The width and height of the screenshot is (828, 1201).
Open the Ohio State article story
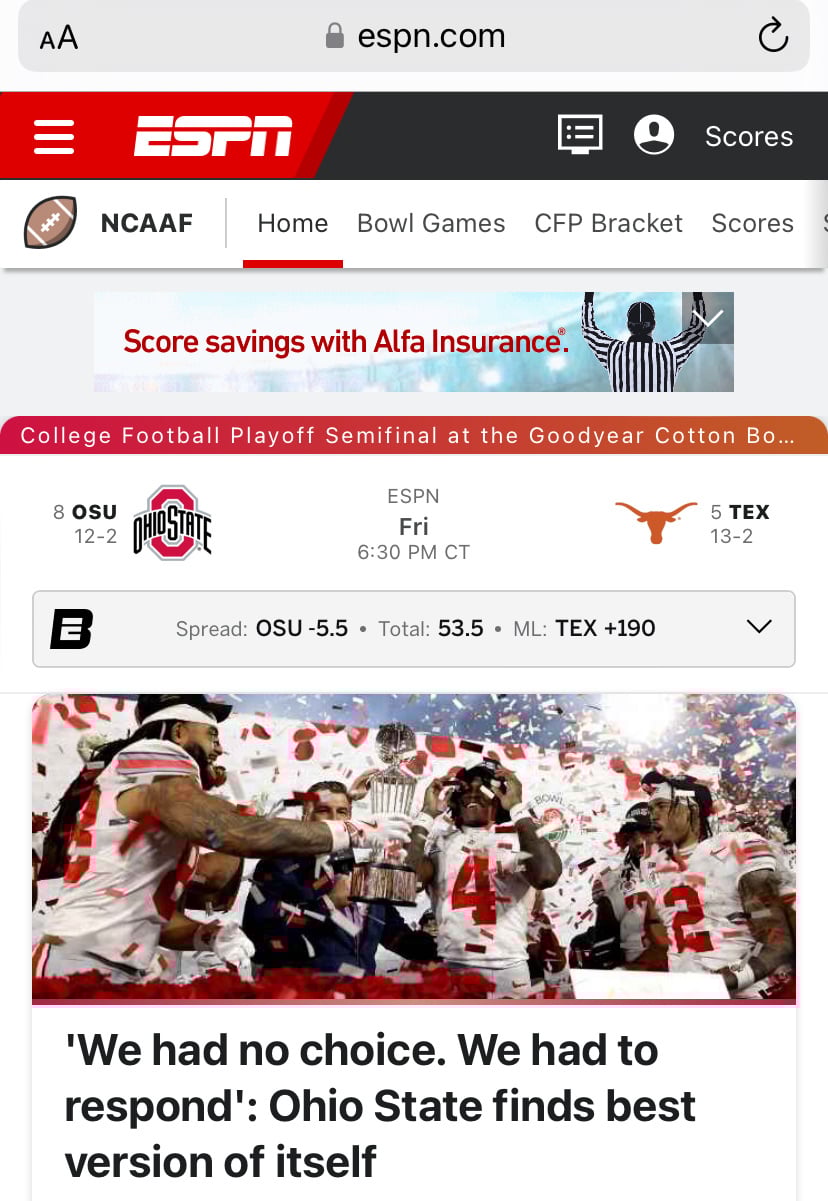pos(380,1105)
